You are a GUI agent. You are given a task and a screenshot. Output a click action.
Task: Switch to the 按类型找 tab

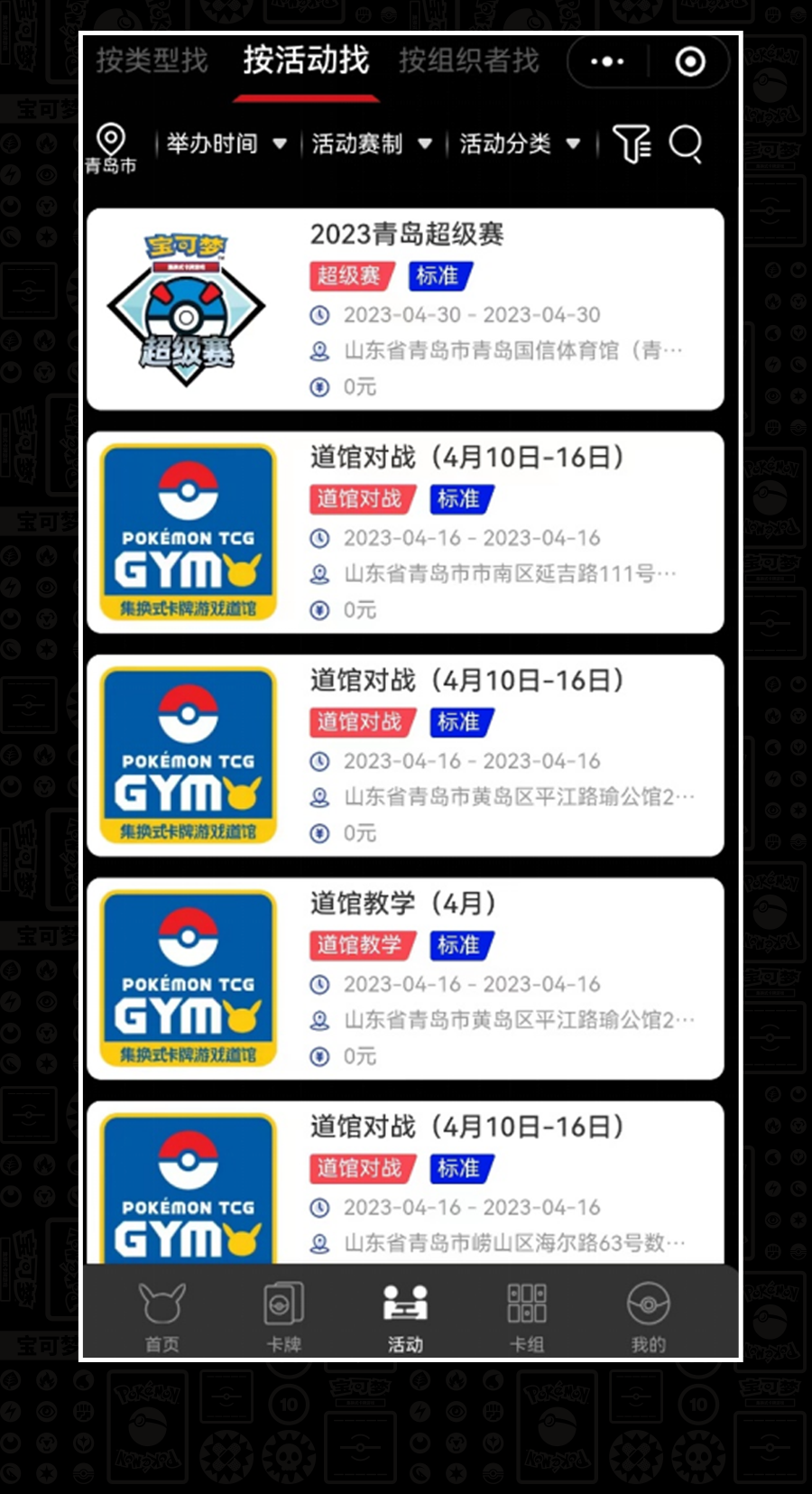[152, 60]
